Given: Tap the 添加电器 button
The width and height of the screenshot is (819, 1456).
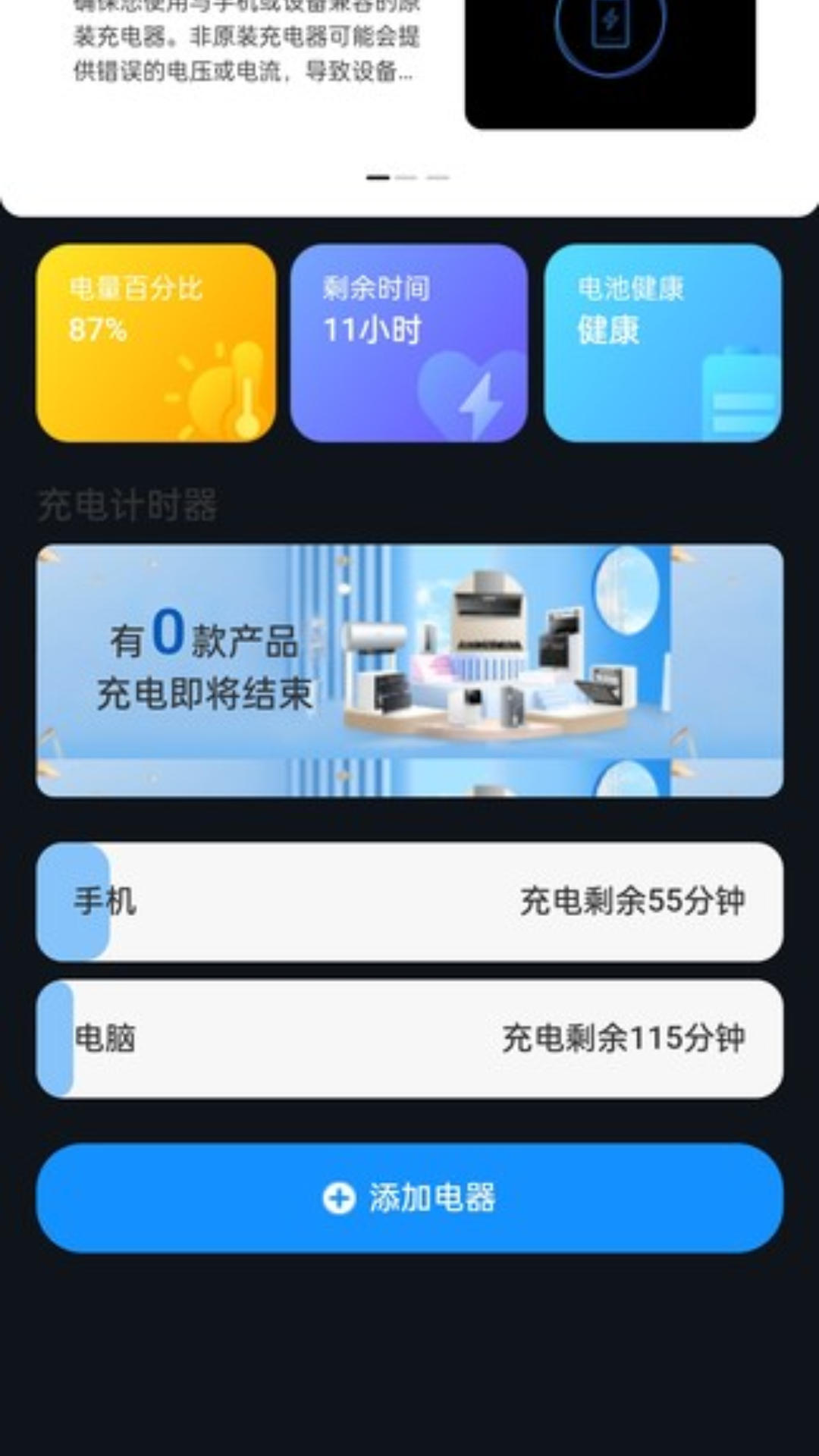Looking at the screenshot, I should click(x=409, y=1198).
